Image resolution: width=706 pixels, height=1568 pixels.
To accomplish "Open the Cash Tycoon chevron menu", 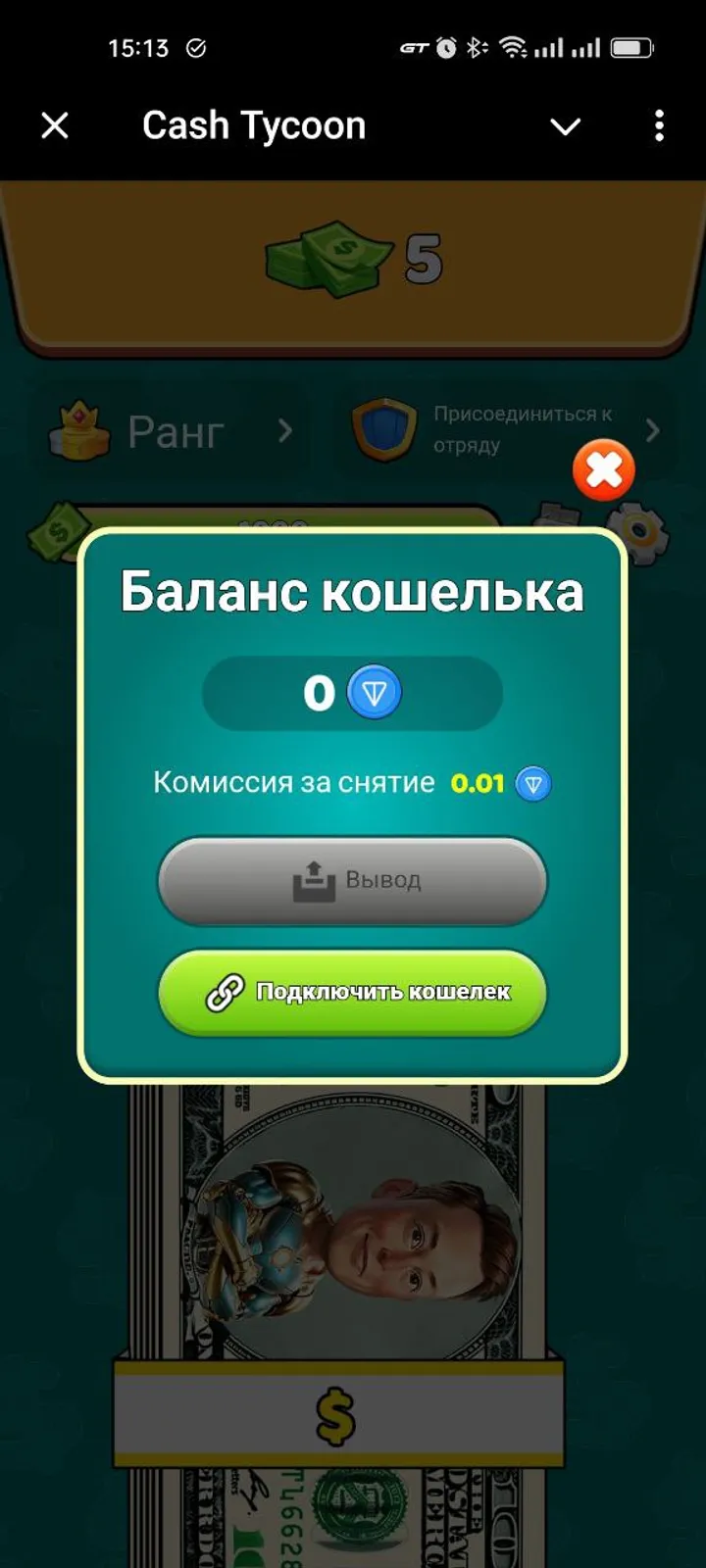I will pos(565,125).
